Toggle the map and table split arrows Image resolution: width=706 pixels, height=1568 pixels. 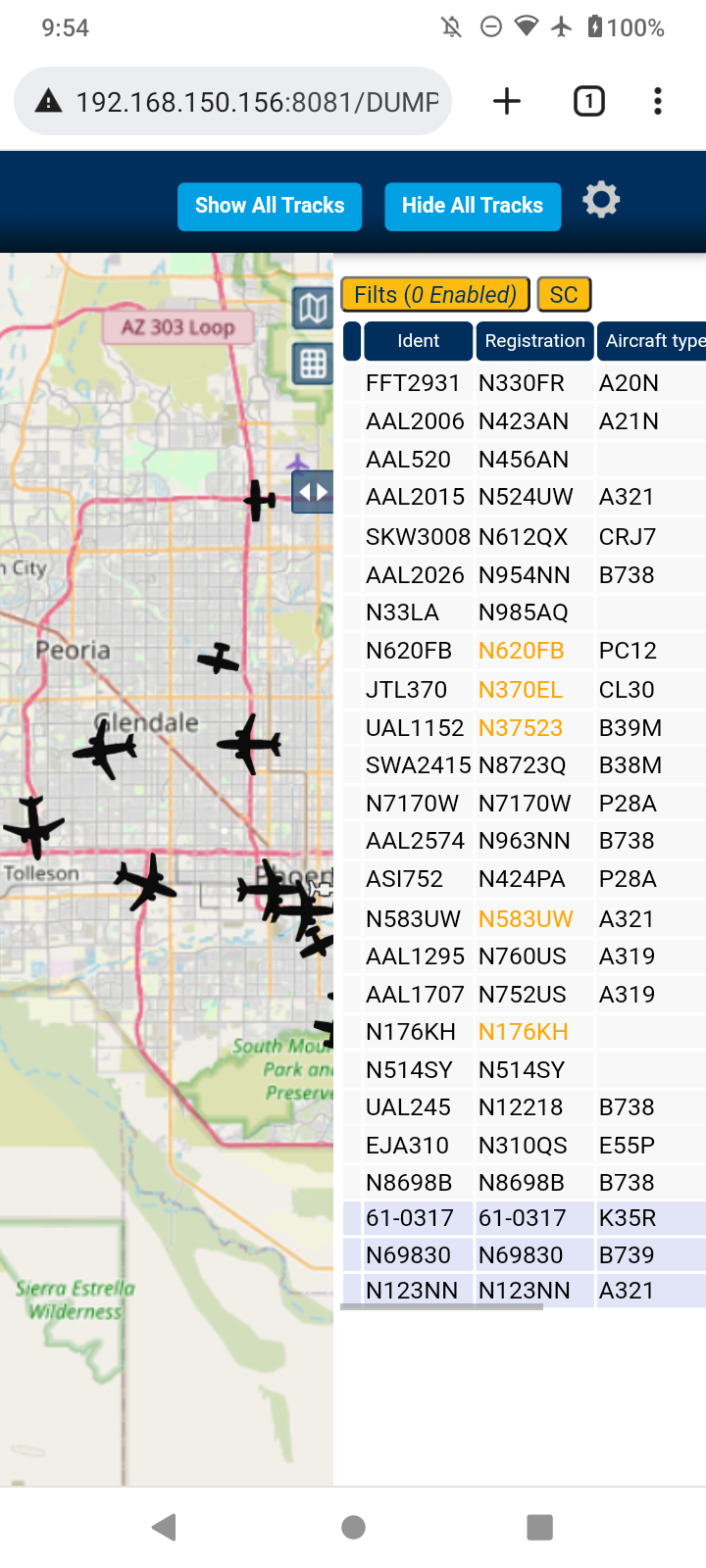click(313, 492)
